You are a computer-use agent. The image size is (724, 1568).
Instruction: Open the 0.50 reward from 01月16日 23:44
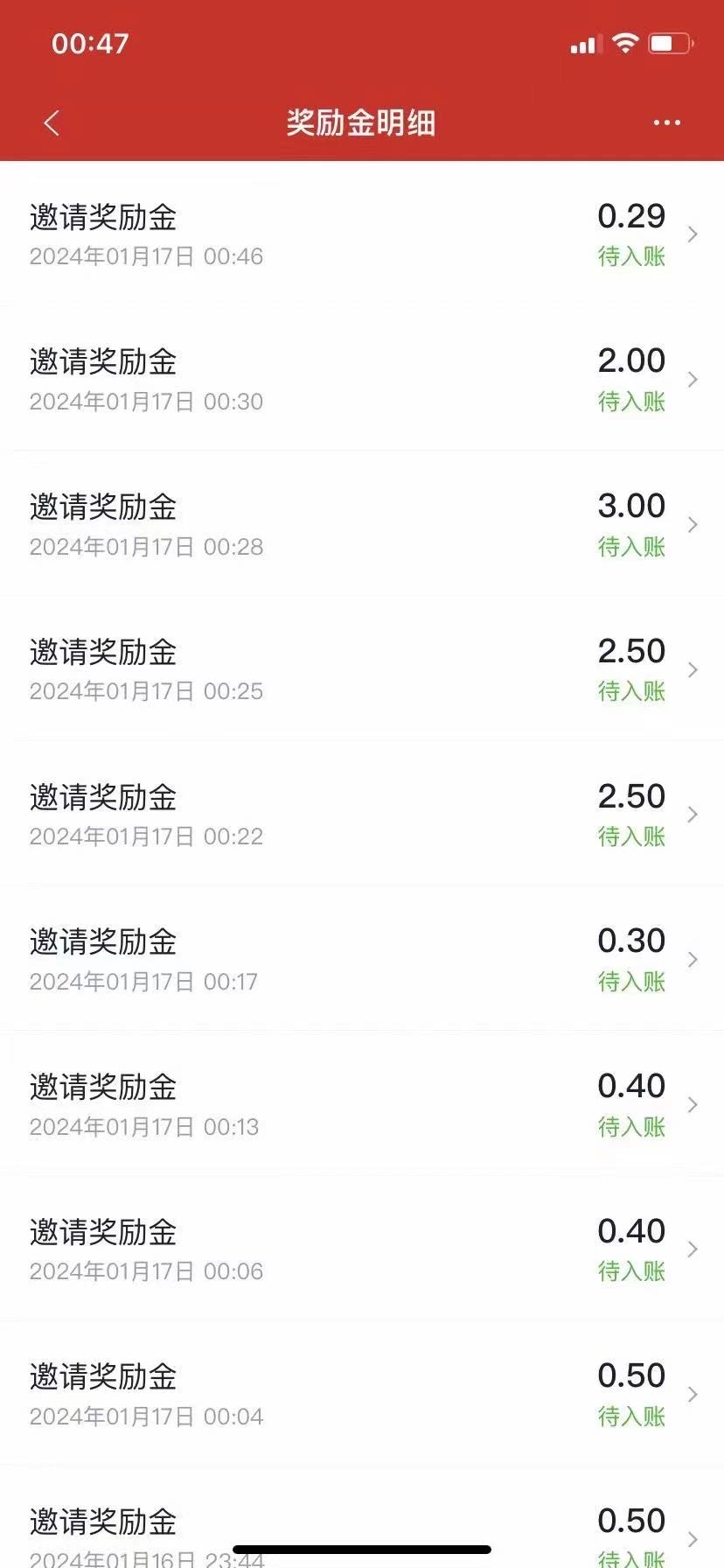(362, 1527)
